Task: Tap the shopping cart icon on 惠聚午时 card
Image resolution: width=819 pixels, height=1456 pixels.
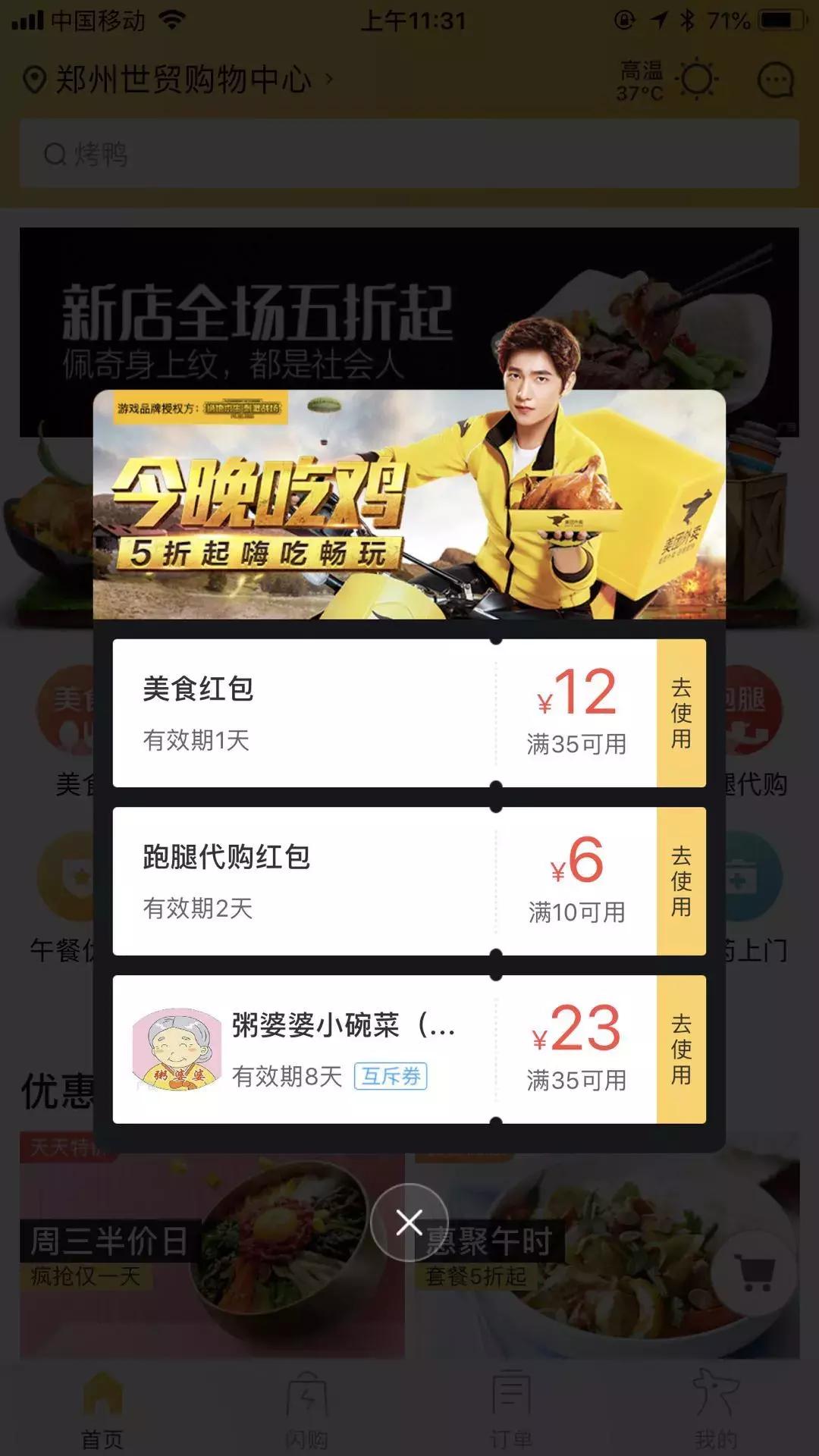Action: 757,1270
